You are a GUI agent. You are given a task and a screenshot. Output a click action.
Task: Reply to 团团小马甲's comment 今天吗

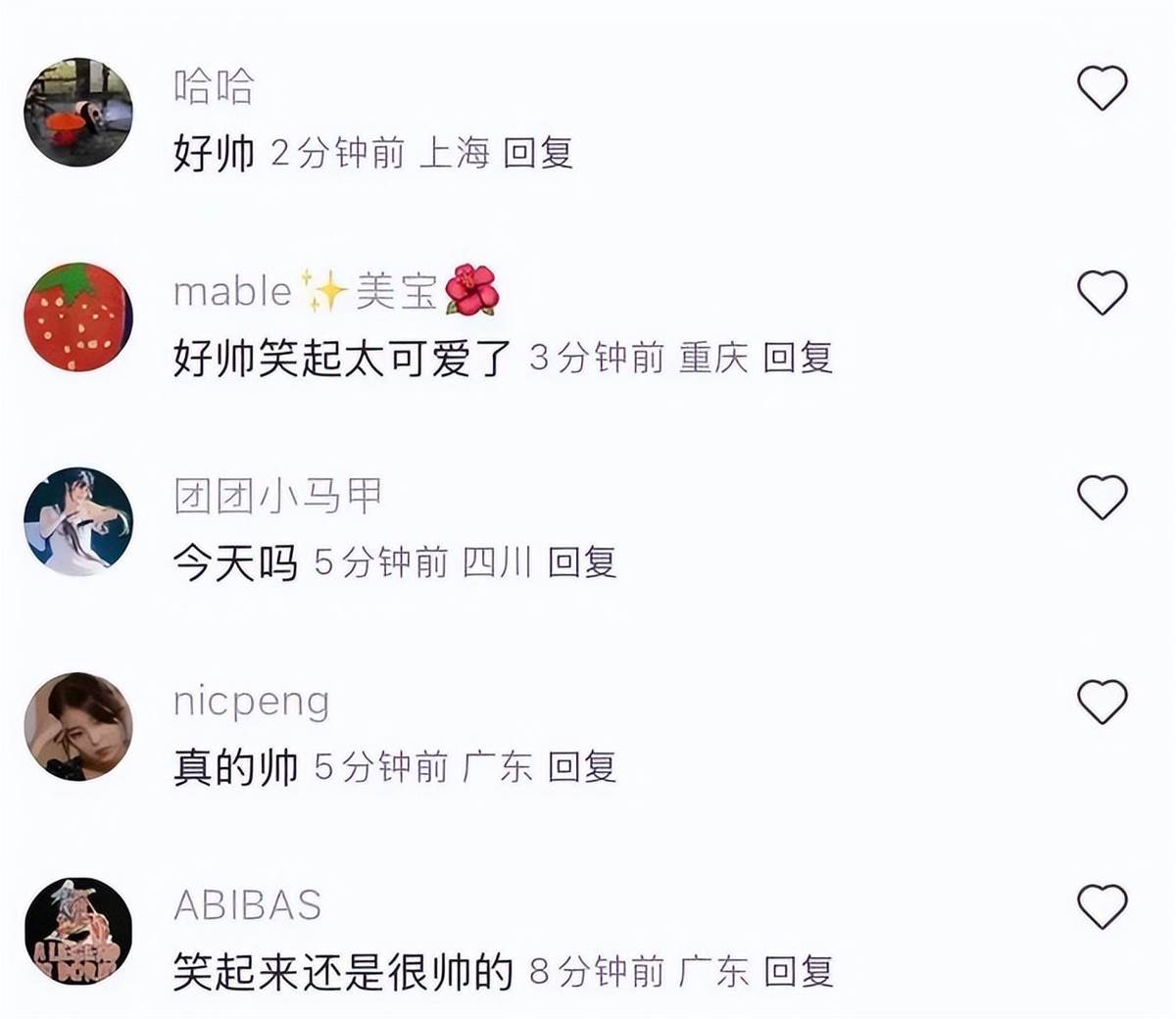coord(582,562)
